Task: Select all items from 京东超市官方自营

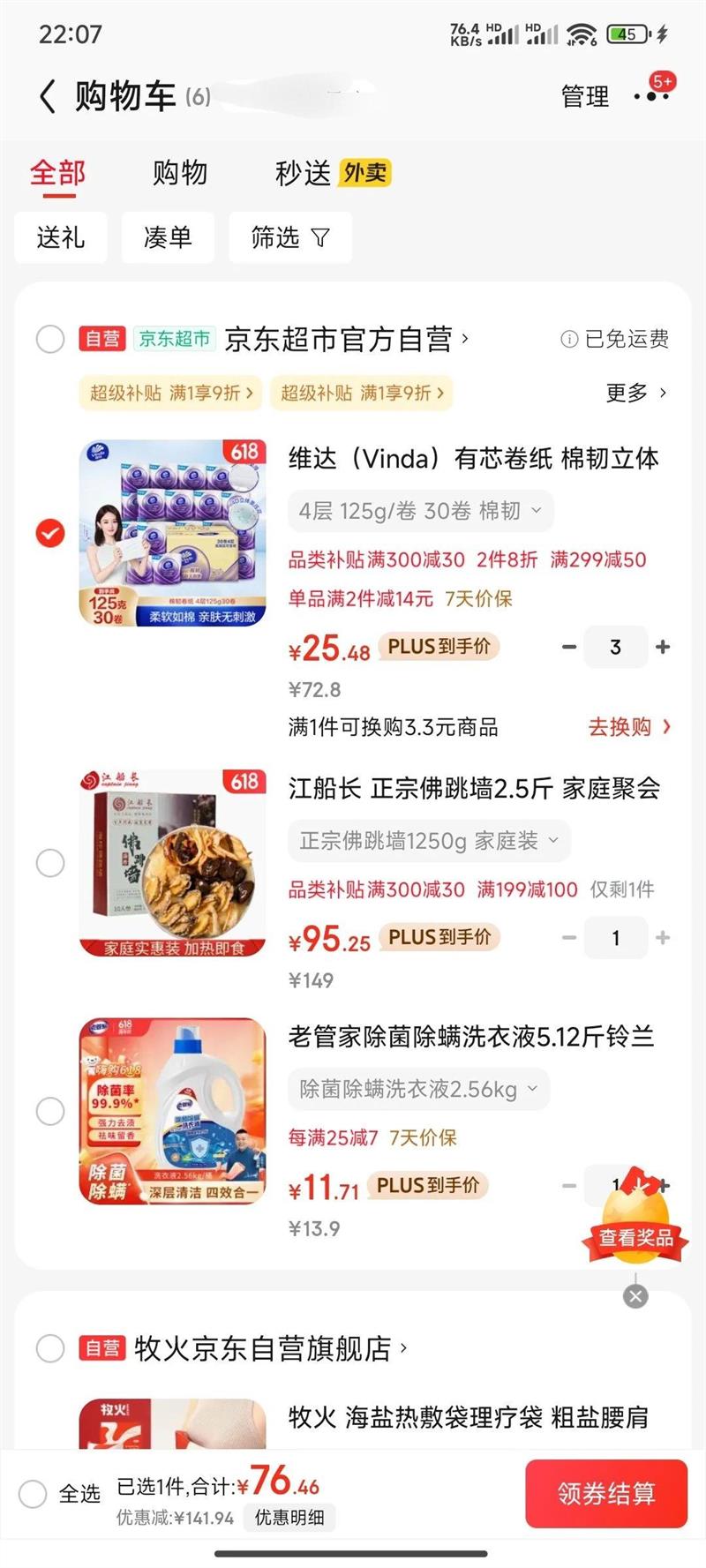Action: pos(50,339)
